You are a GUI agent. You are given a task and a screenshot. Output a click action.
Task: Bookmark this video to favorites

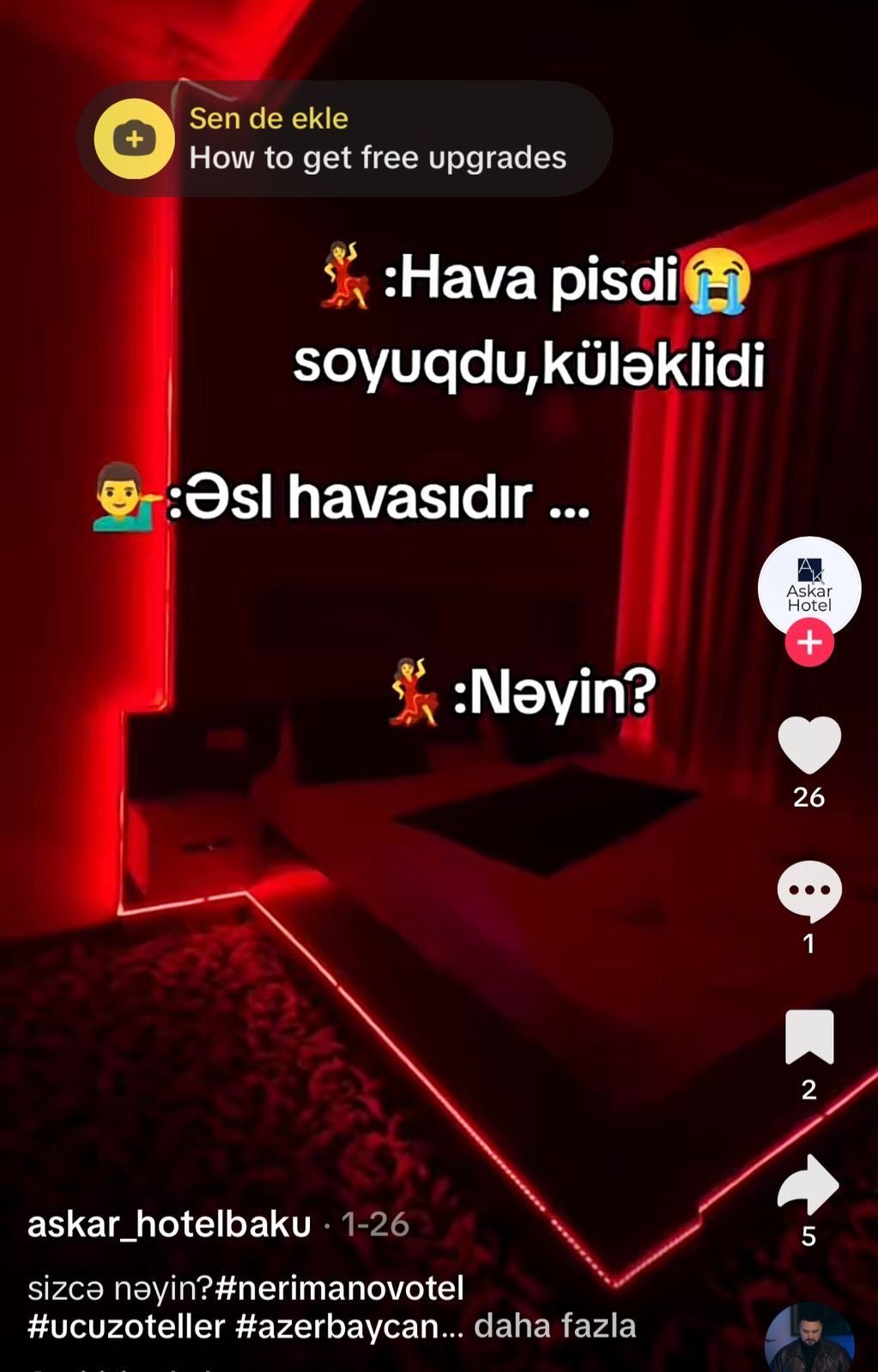coord(808,1037)
